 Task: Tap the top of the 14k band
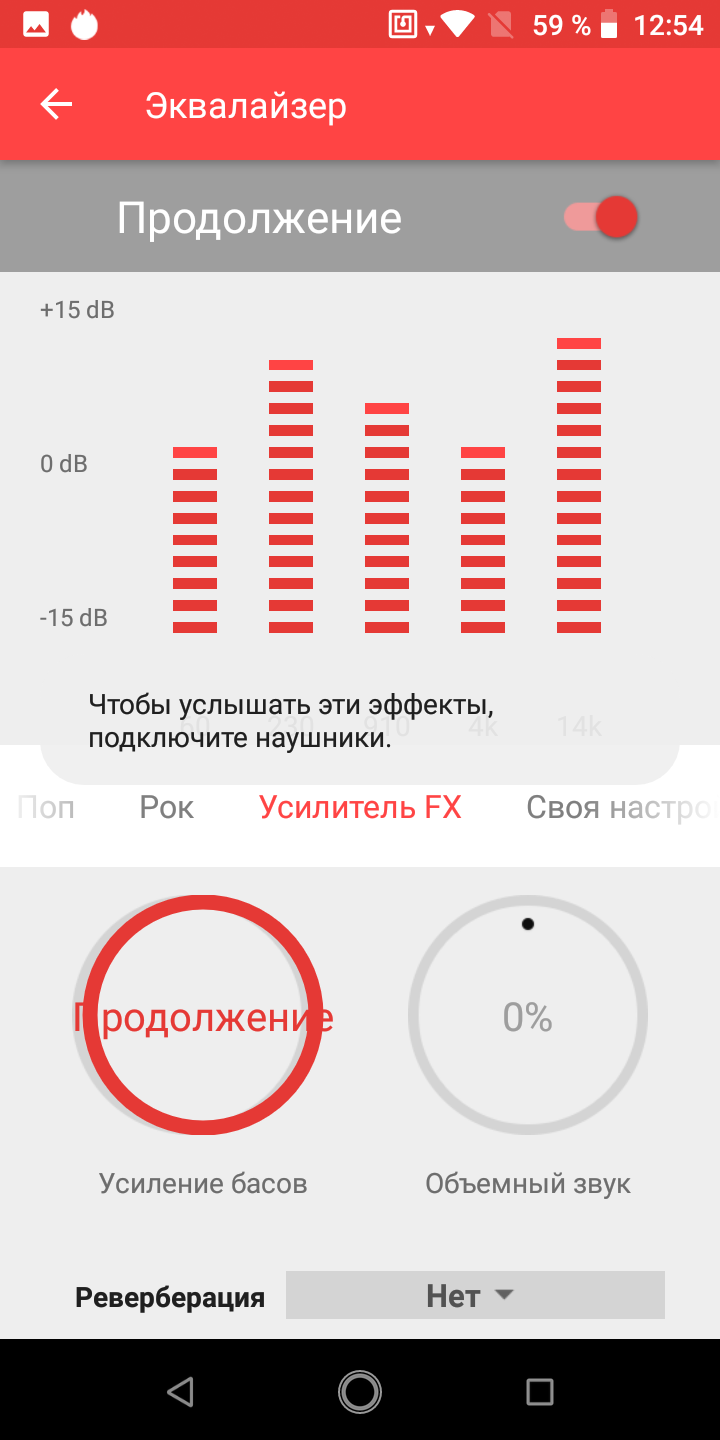pyautogui.click(x=579, y=344)
